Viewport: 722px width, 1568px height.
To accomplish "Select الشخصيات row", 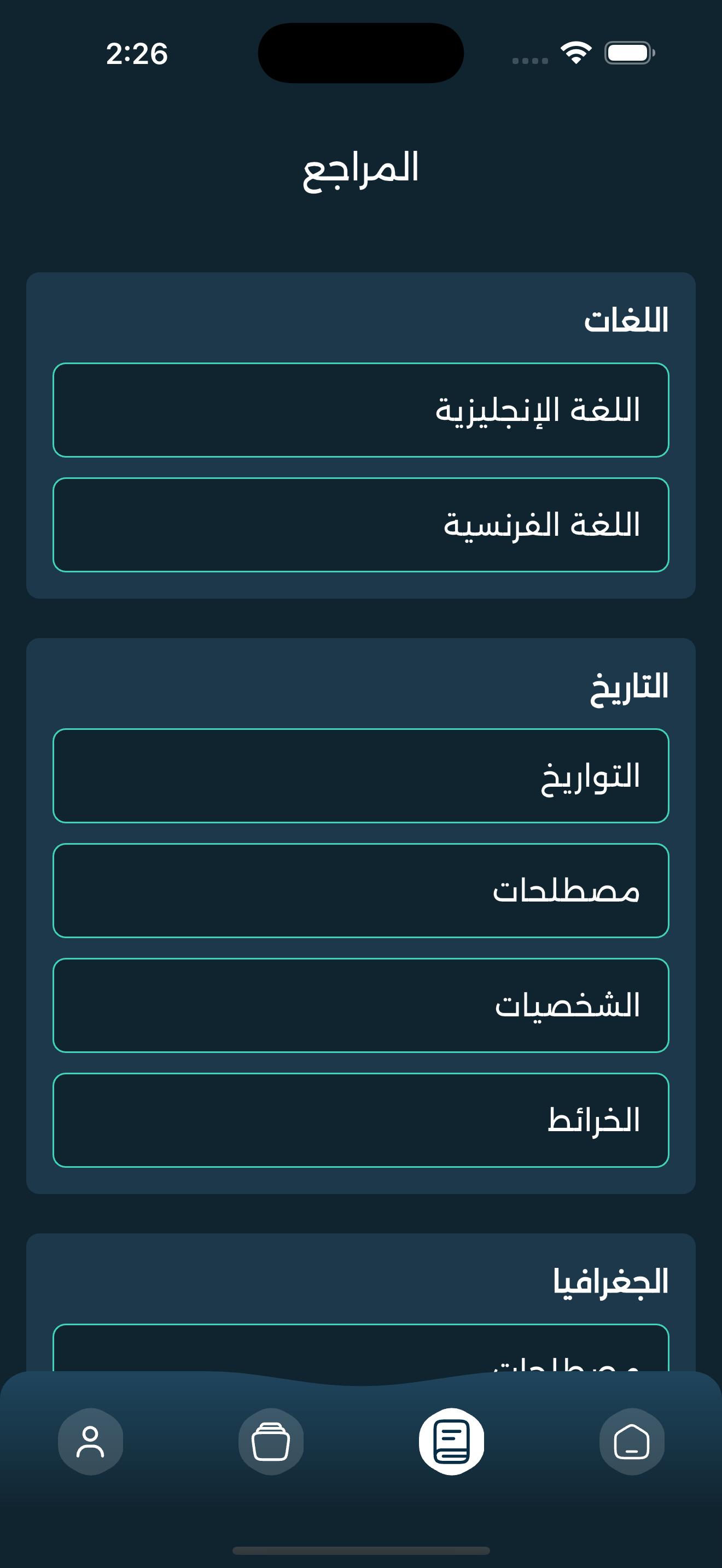I will pyautogui.click(x=361, y=1005).
